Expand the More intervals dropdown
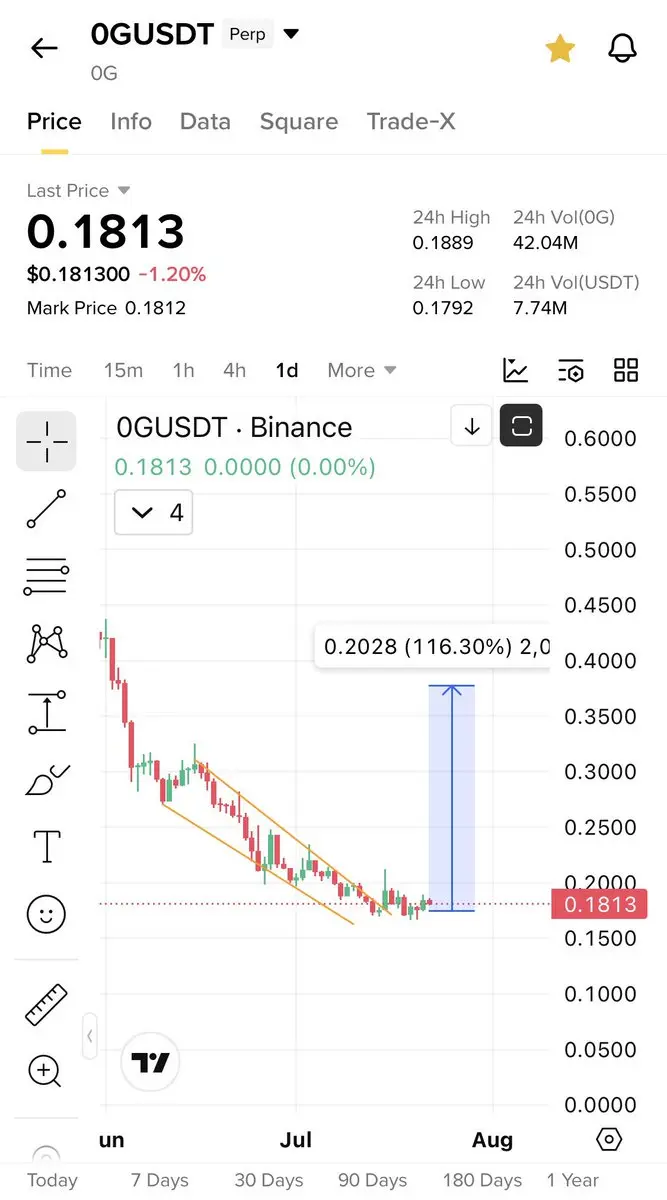667x1200 pixels. pyautogui.click(x=362, y=370)
